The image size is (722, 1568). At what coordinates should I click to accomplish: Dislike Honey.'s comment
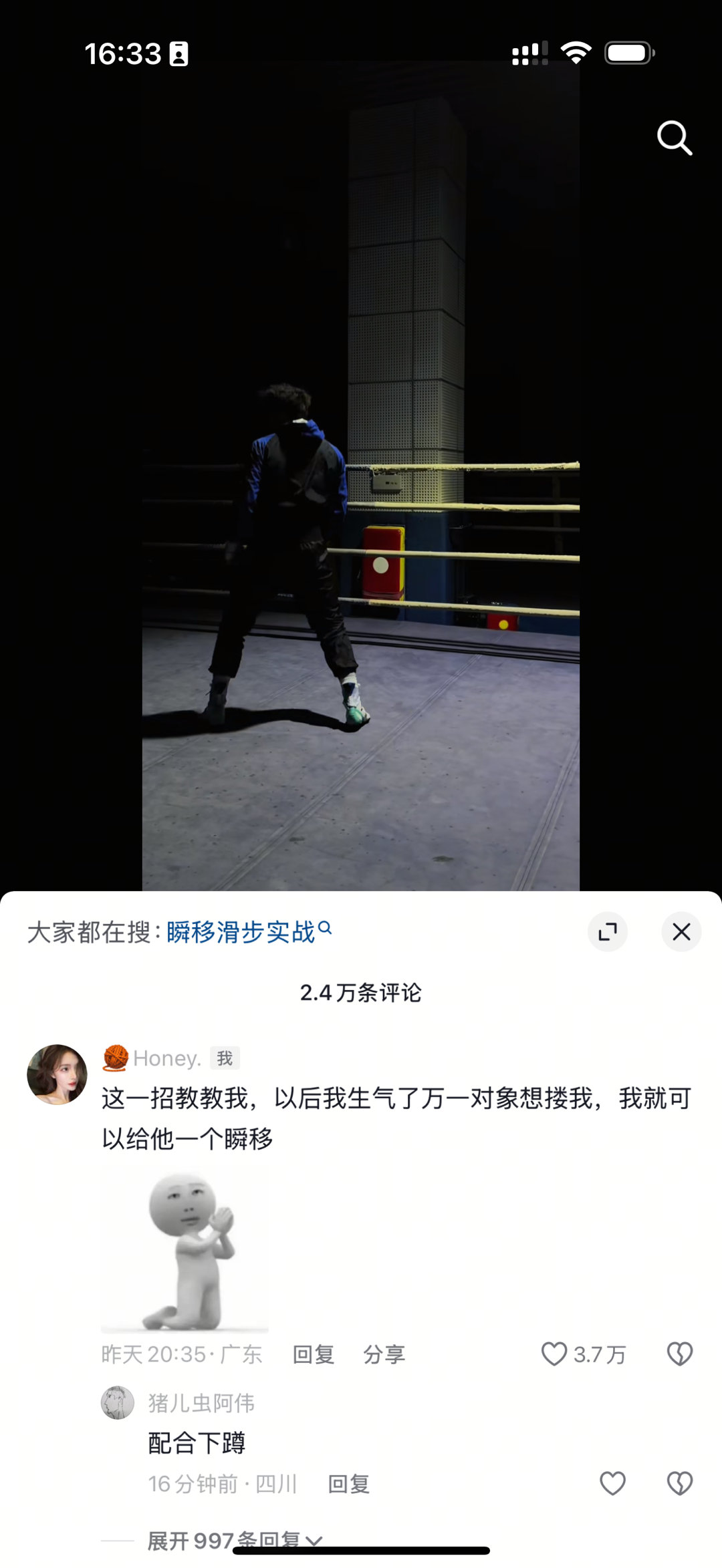(679, 1354)
